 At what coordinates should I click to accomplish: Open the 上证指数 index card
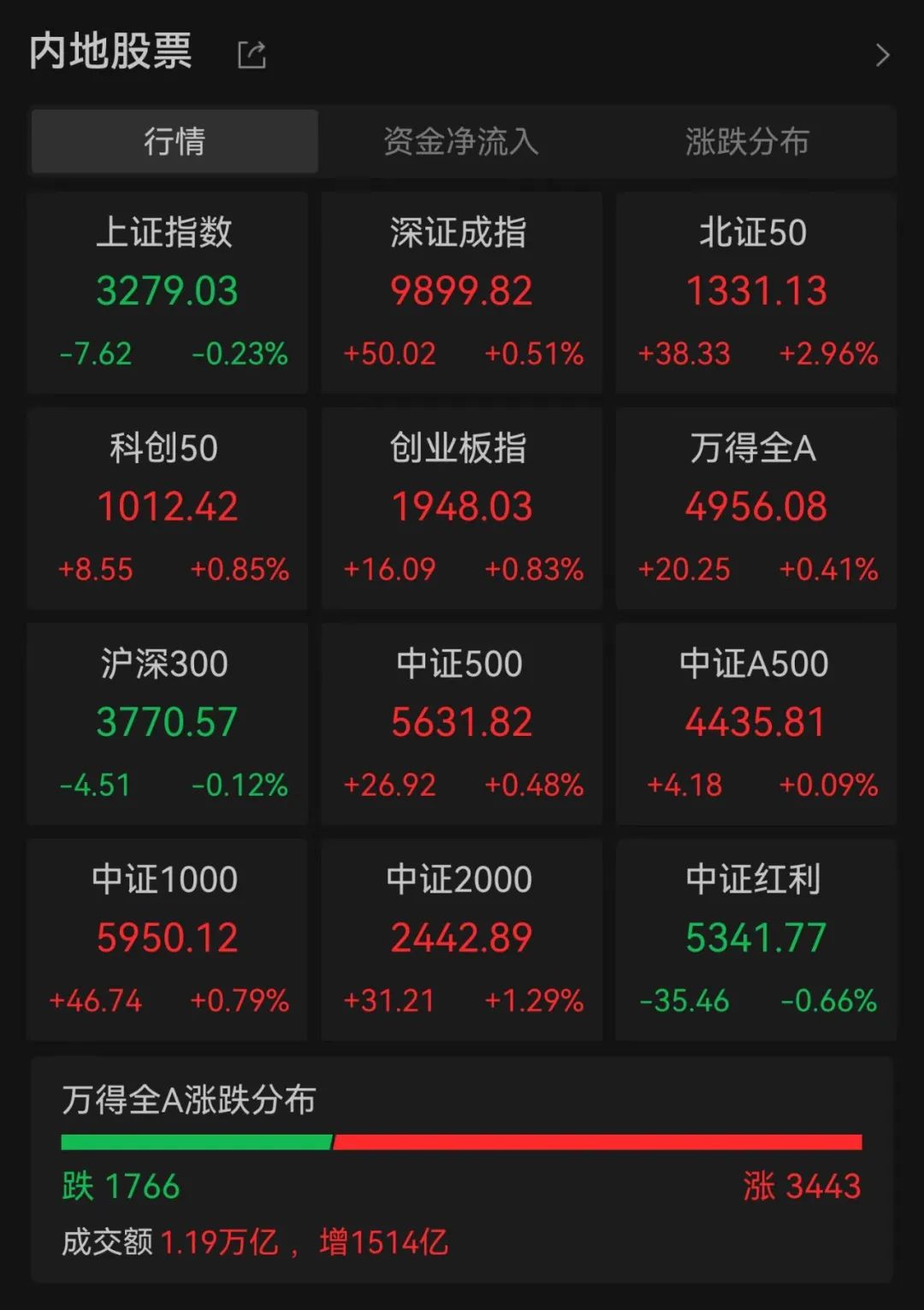tap(167, 293)
